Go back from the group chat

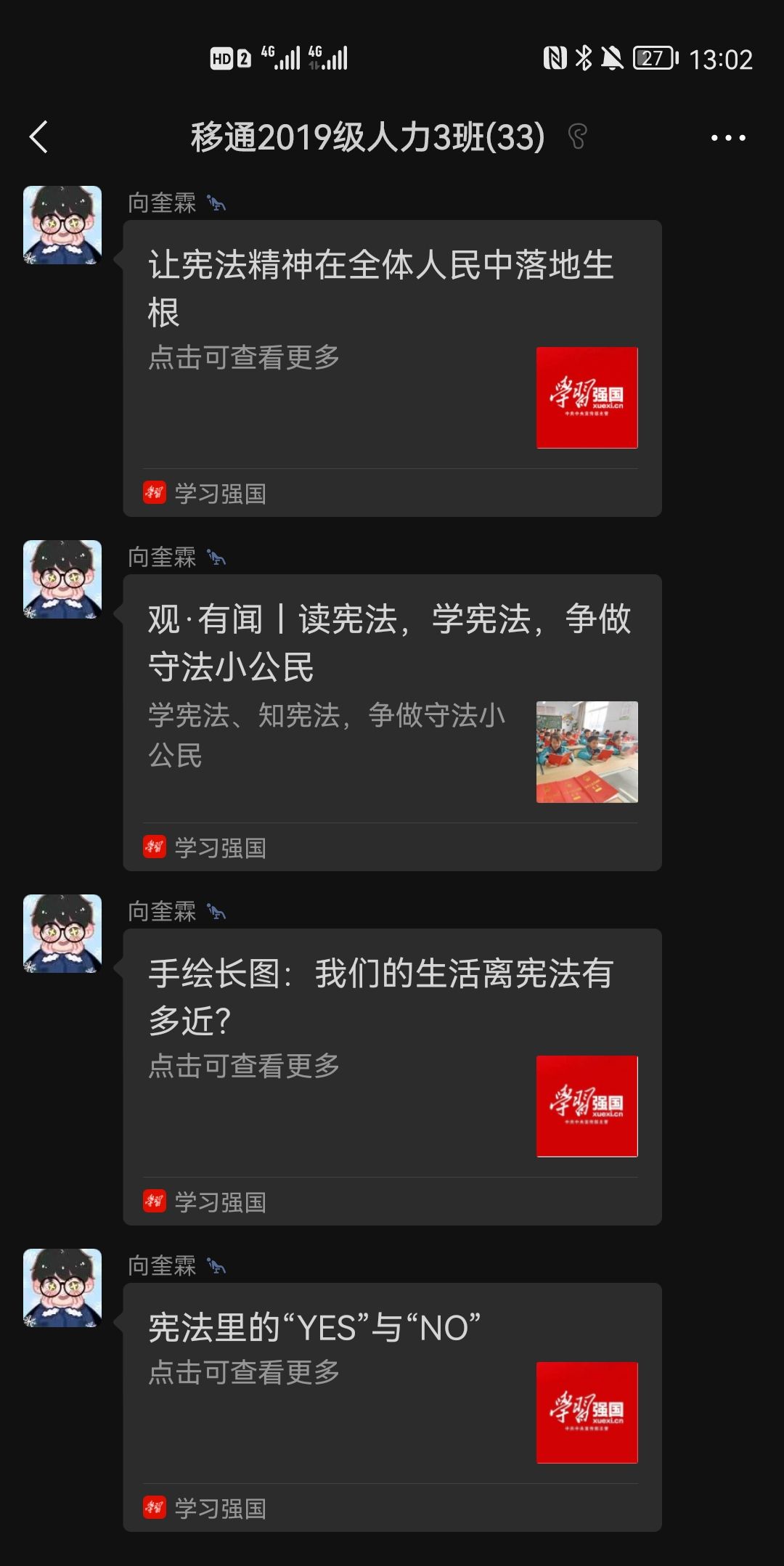(38, 137)
